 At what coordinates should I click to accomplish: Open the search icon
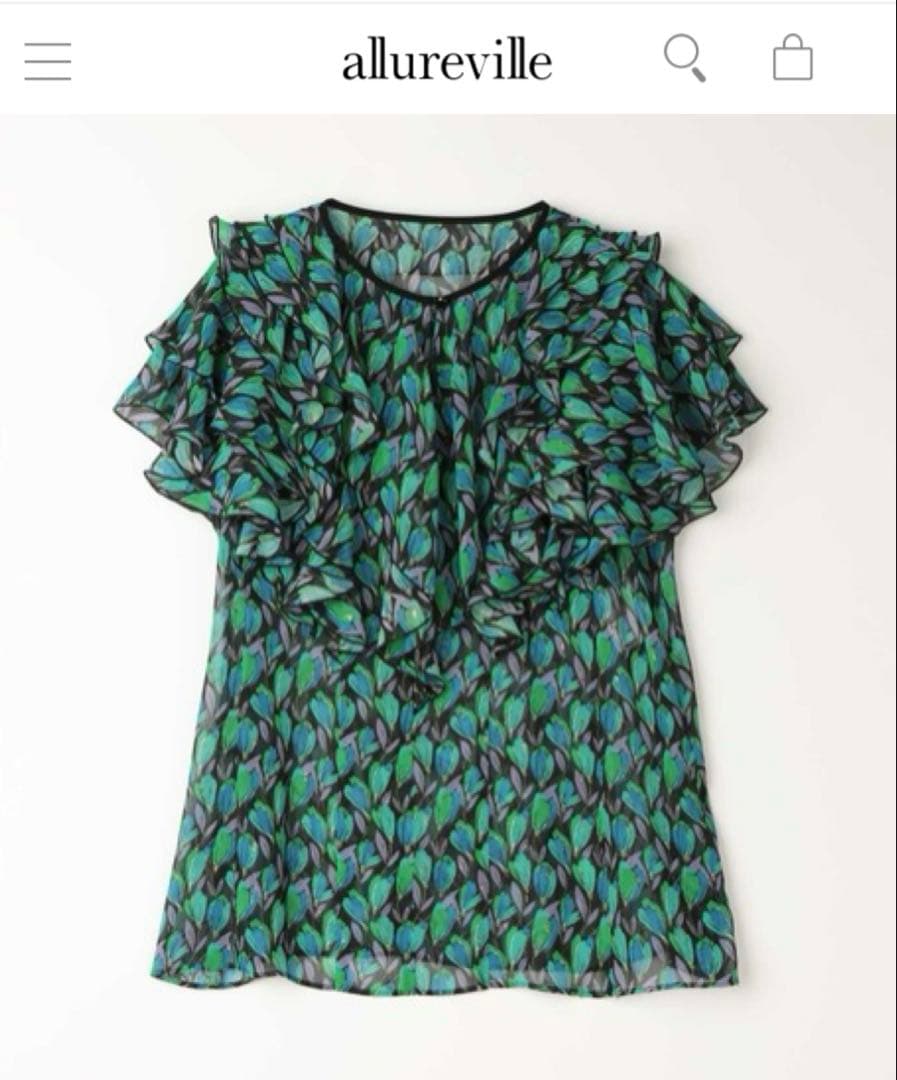(685, 58)
